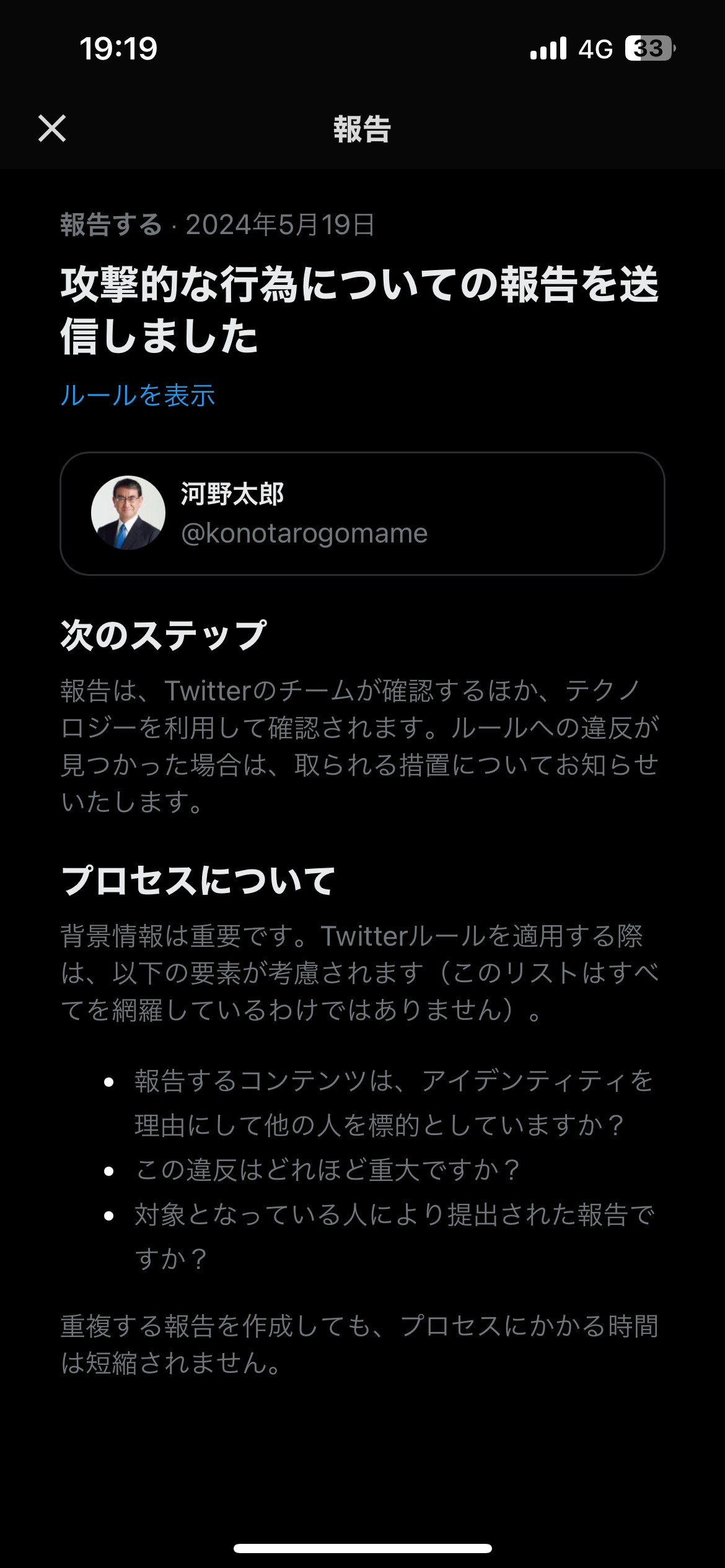Image resolution: width=725 pixels, height=1568 pixels.
Task: Open the ルールを表示 link
Action: pyautogui.click(x=138, y=395)
